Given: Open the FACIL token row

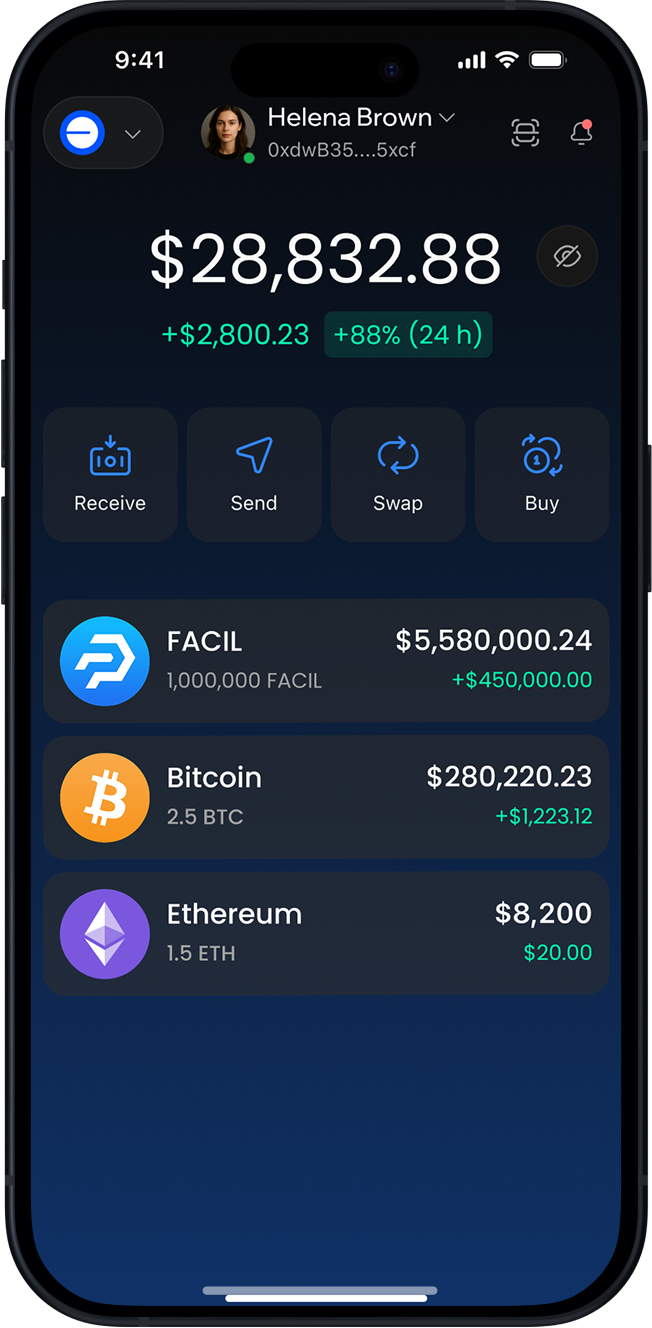Looking at the screenshot, I should (326, 661).
